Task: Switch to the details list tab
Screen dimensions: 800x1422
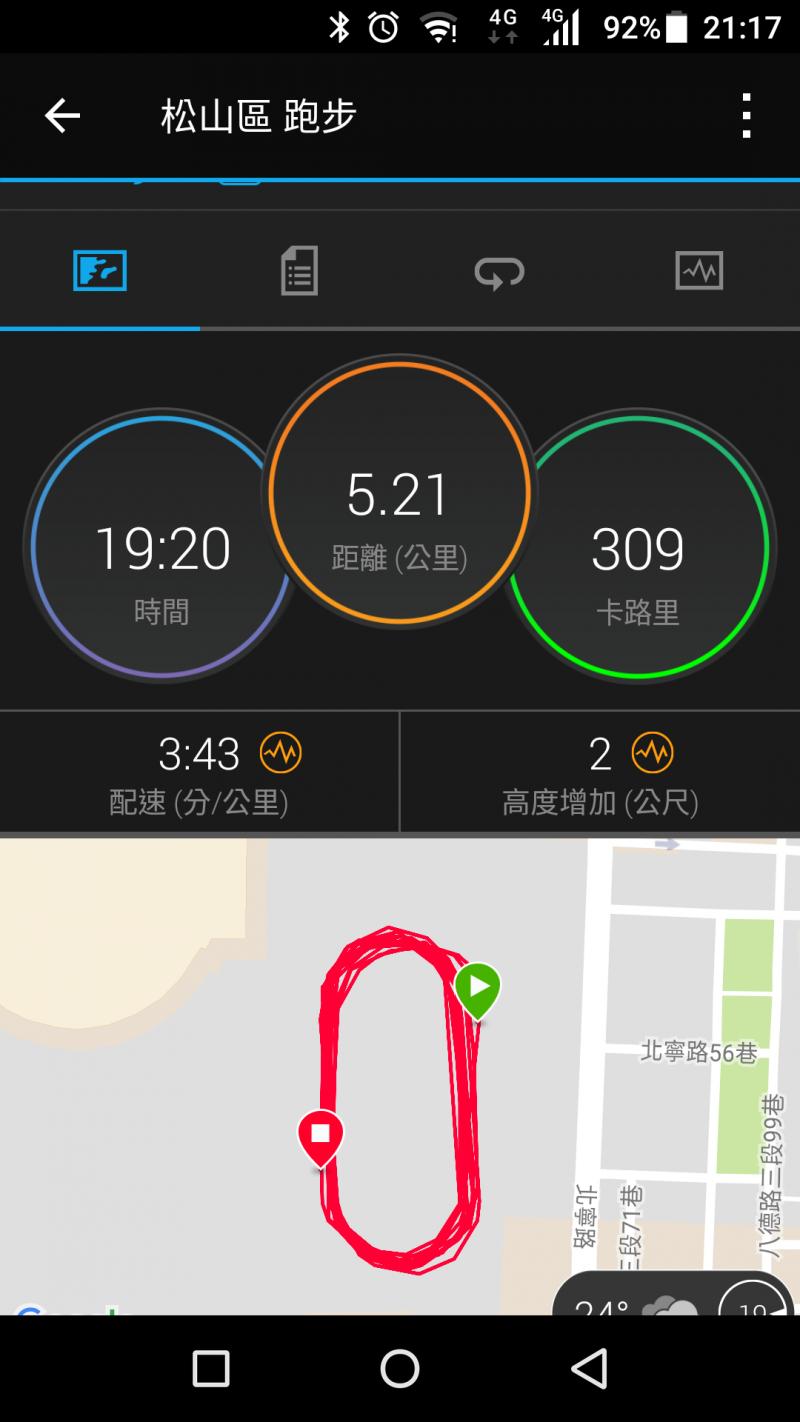Action: click(299, 271)
